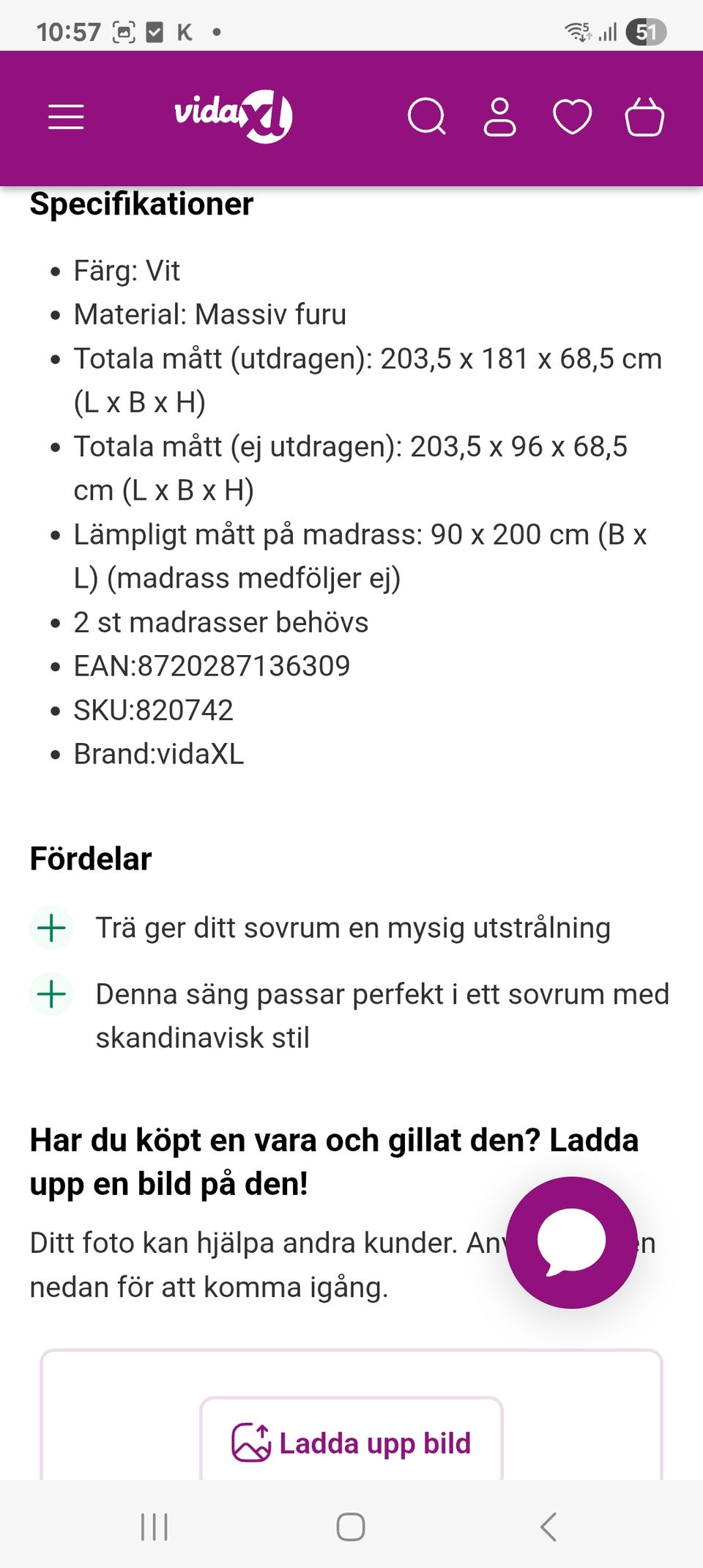
Task: Open the hamburger menu
Action: 66,117
